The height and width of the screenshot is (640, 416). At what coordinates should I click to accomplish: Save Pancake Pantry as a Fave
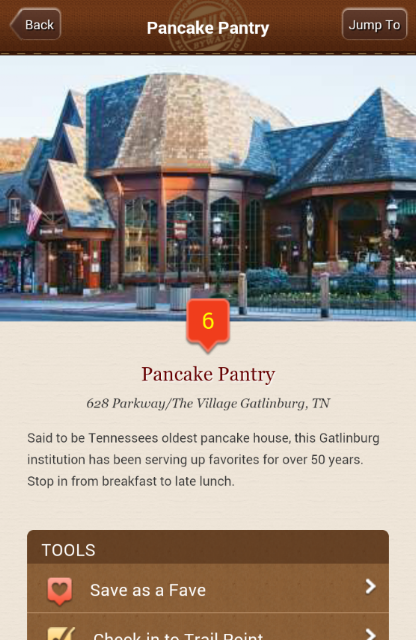[208, 589]
